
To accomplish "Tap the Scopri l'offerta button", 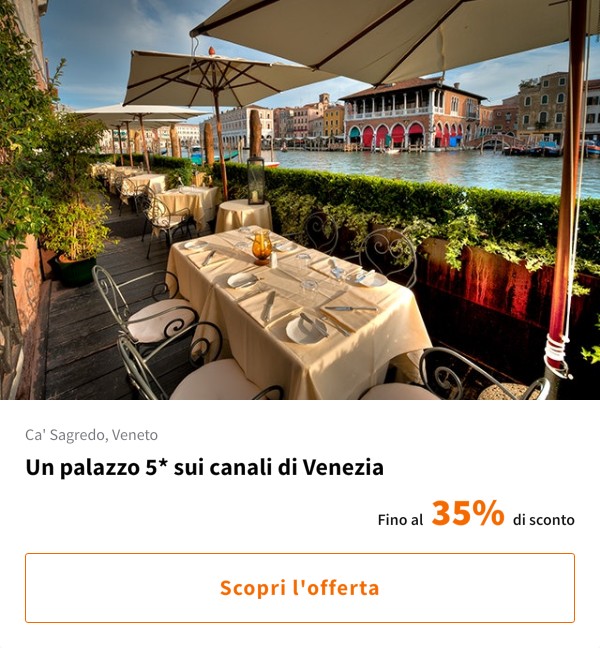I will point(300,588).
